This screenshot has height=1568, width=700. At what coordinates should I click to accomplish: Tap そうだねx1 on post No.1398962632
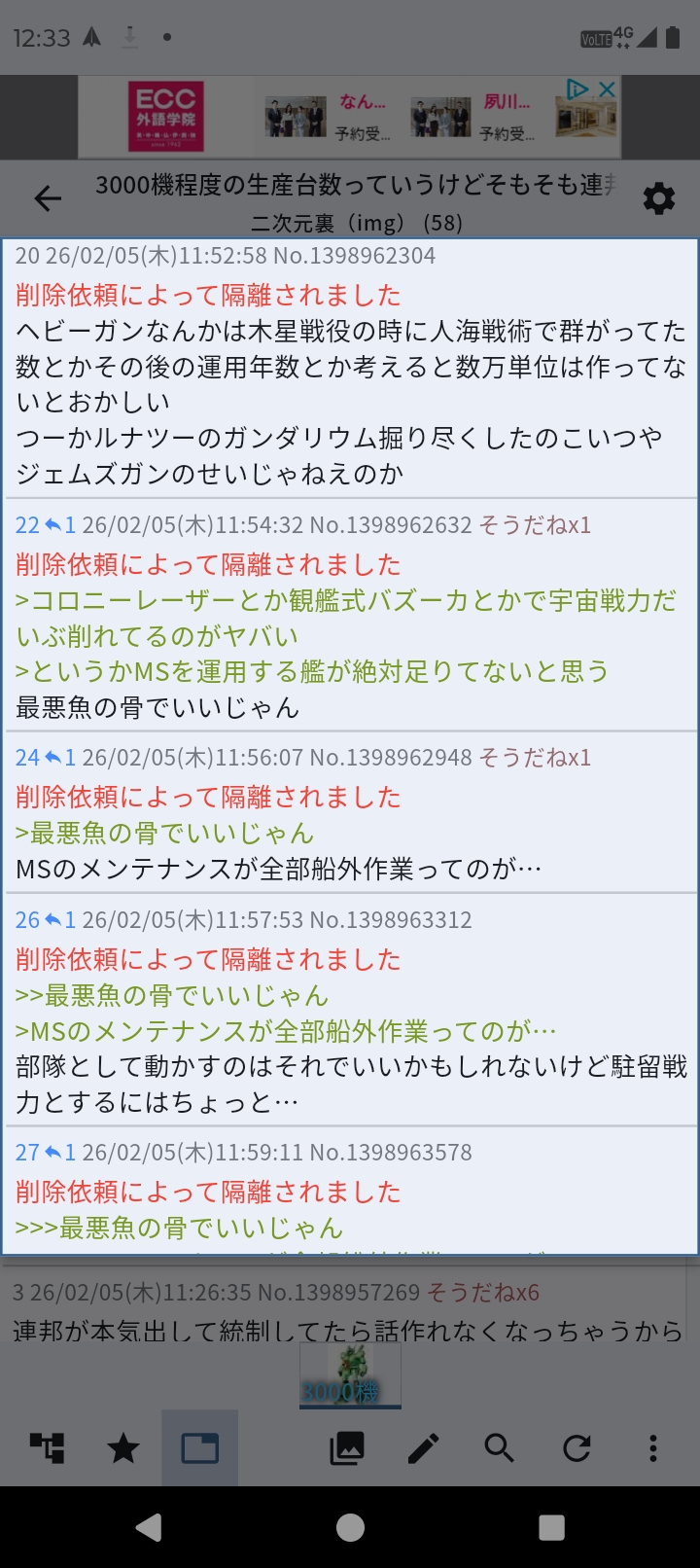coord(535,526)
